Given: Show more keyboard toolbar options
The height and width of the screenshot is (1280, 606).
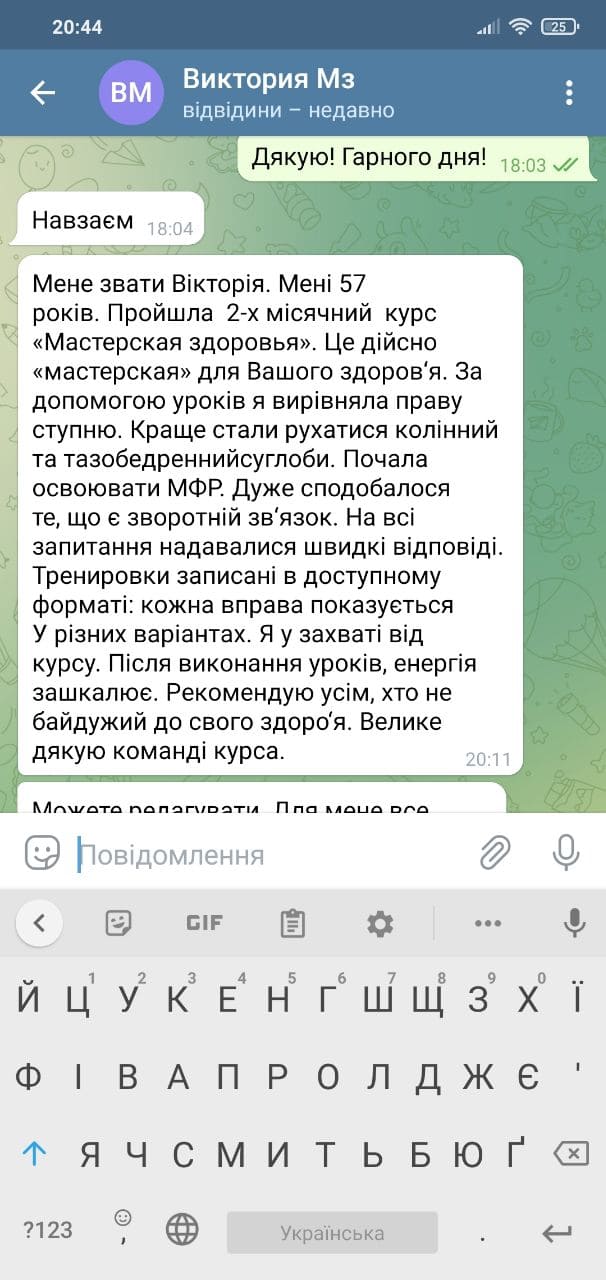Looking at the screenshot, I should point(487,923).
